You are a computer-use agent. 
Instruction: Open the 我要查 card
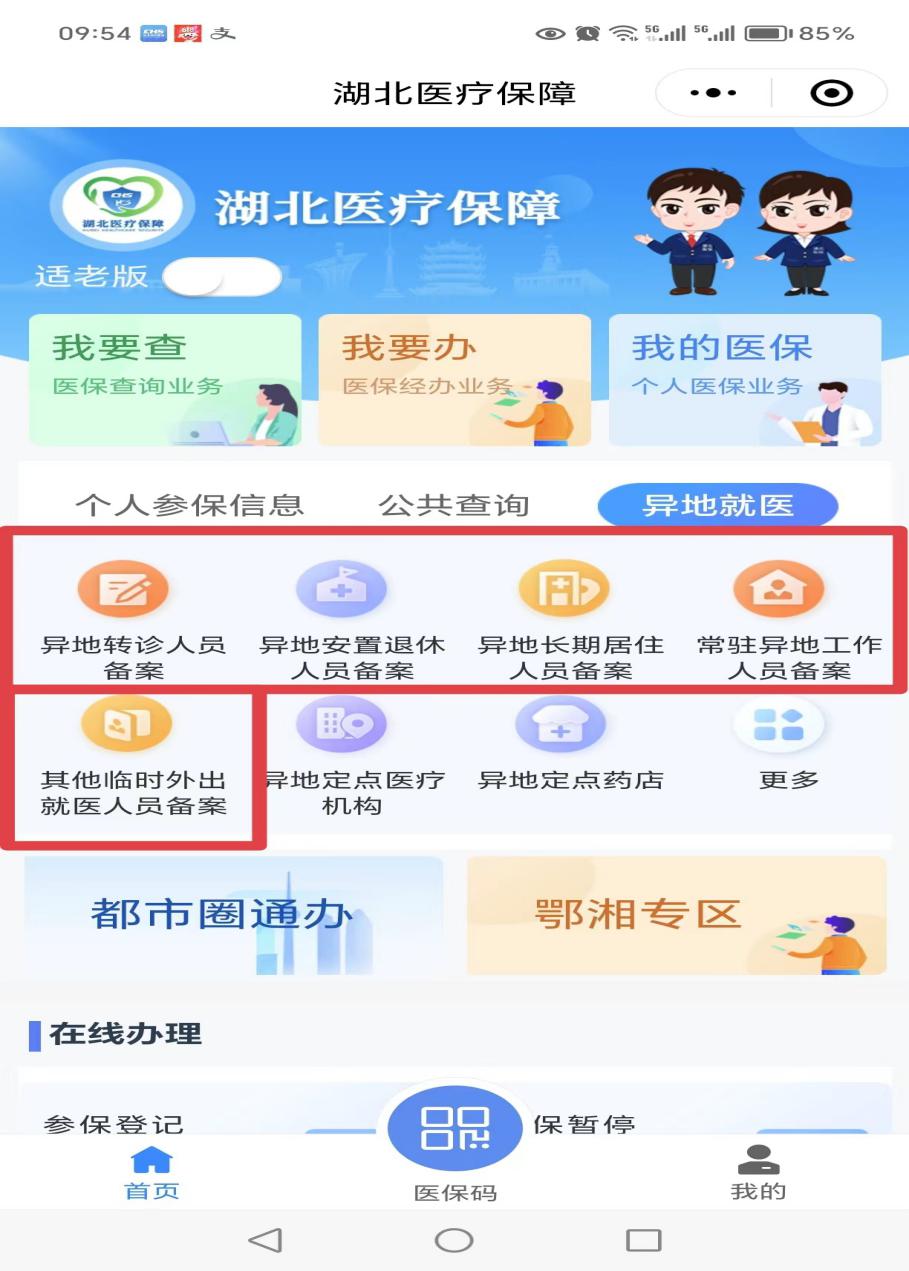(x=165, y=380)
